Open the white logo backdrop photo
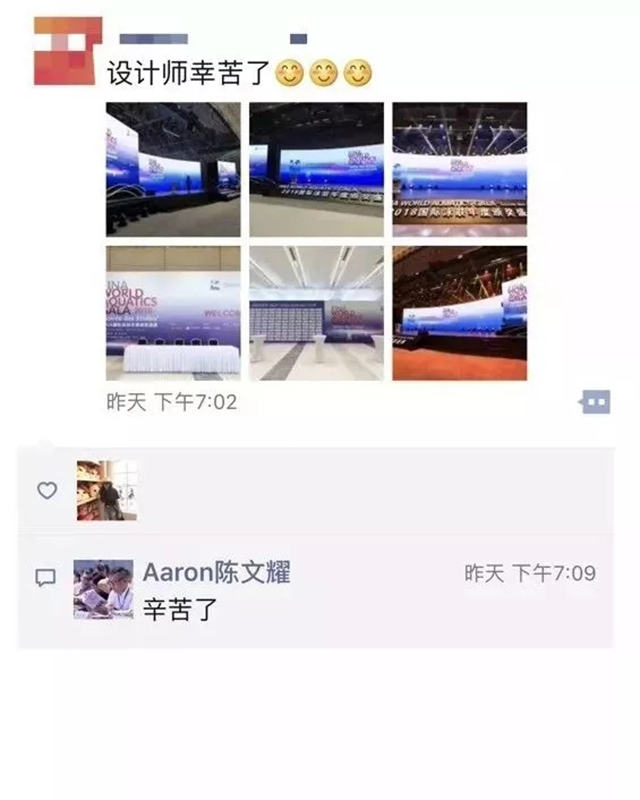The width and height of the screenshot is (640, 800). pyautogui.click(x=316, y=313)
